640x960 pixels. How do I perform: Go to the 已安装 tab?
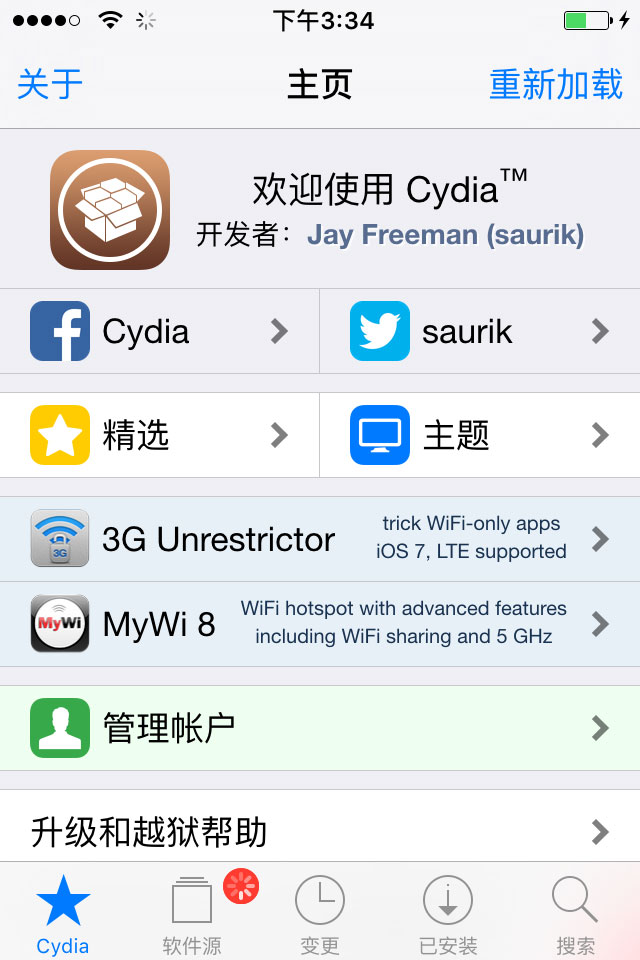(x=448, y=913)
